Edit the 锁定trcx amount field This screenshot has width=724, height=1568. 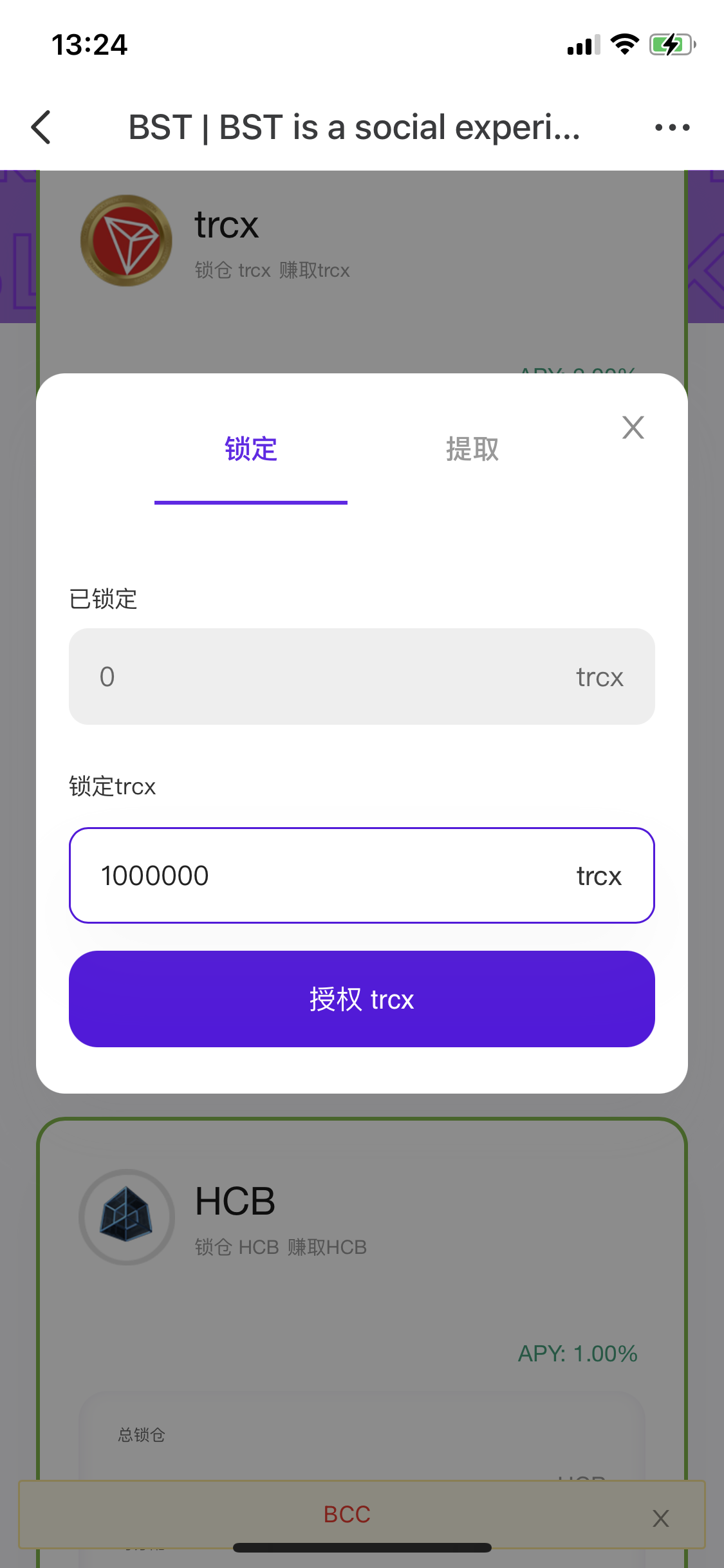(x=362, y=875)
